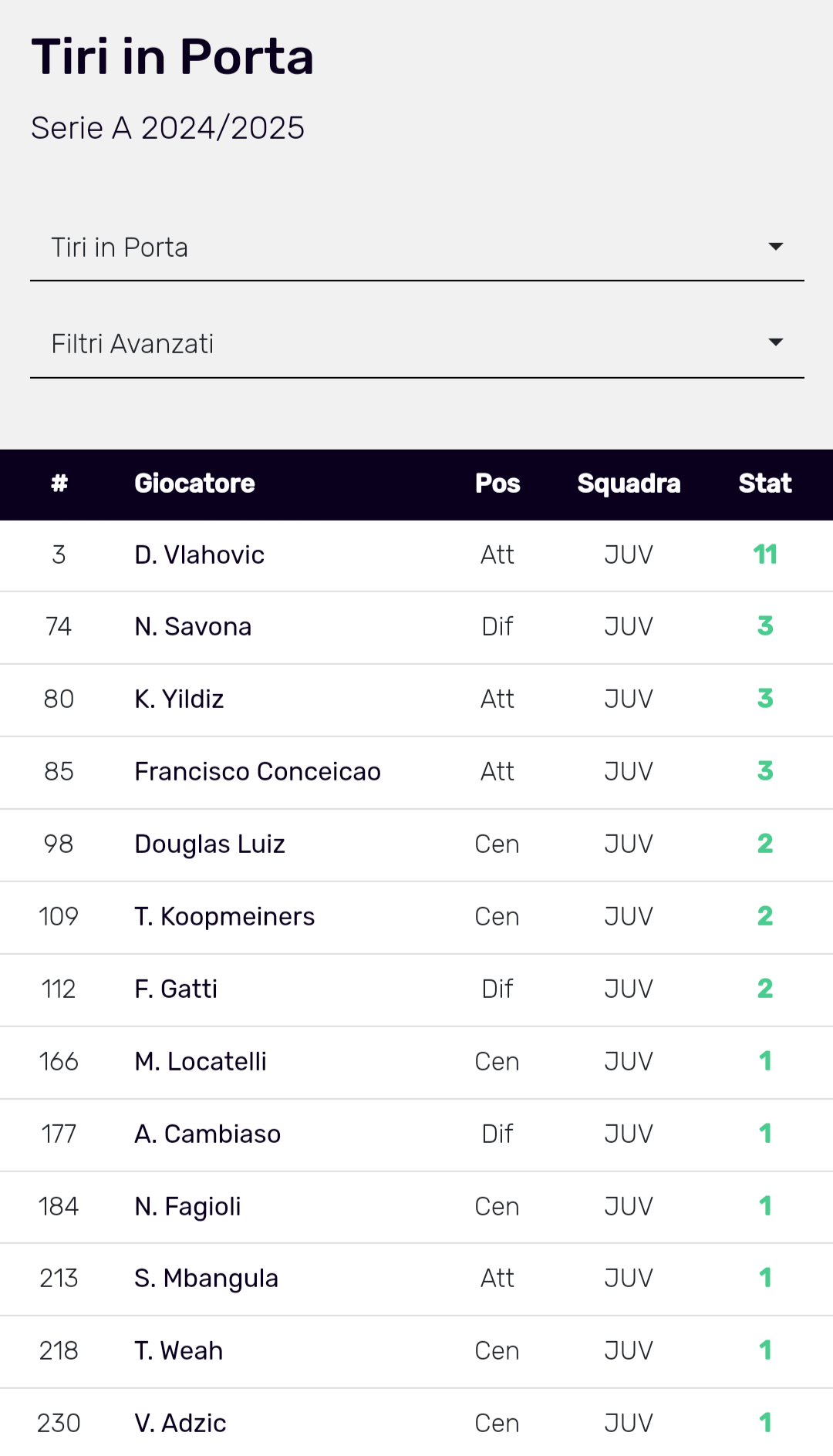Open the Douglas Luiz row

[x=416, y=844]
